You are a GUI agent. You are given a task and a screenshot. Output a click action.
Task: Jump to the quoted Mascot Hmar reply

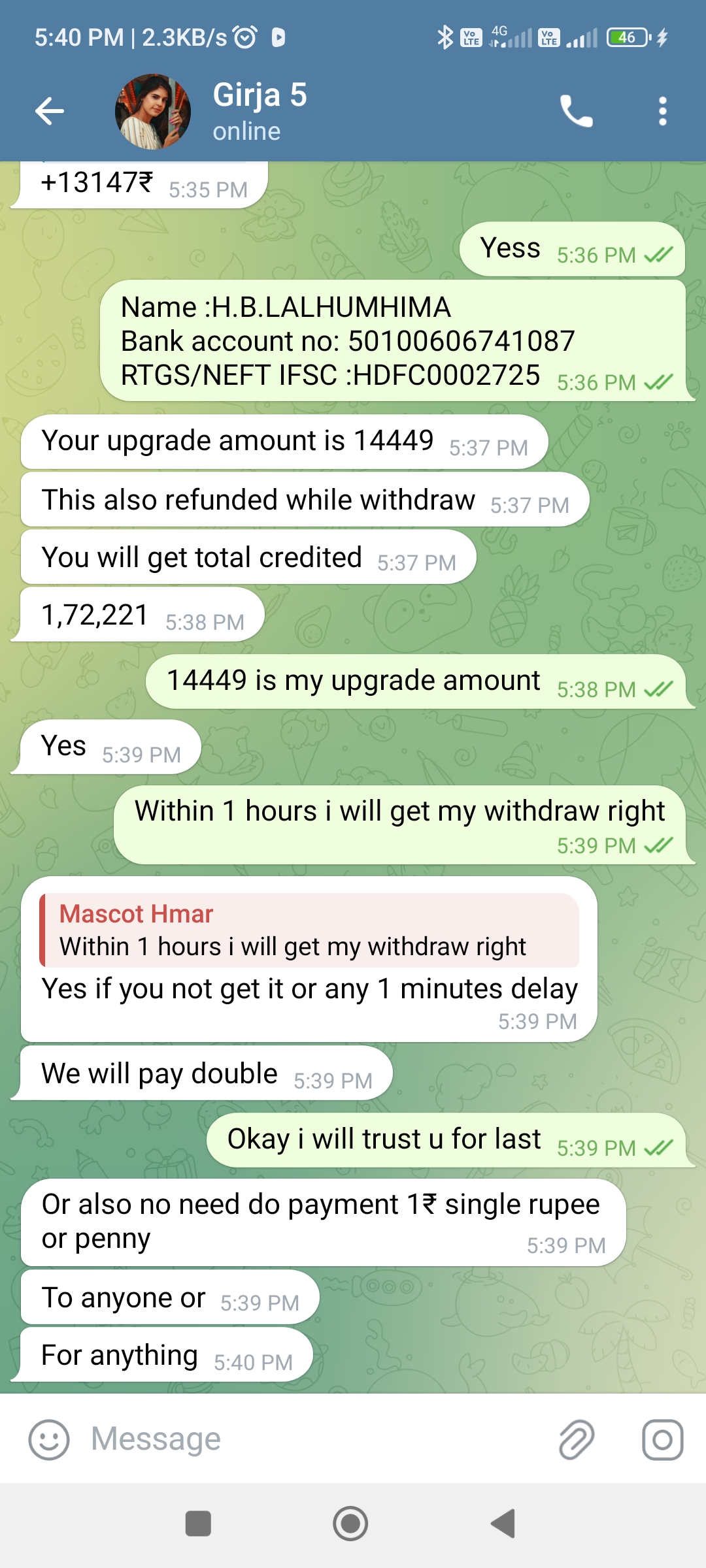click(309, 930)
